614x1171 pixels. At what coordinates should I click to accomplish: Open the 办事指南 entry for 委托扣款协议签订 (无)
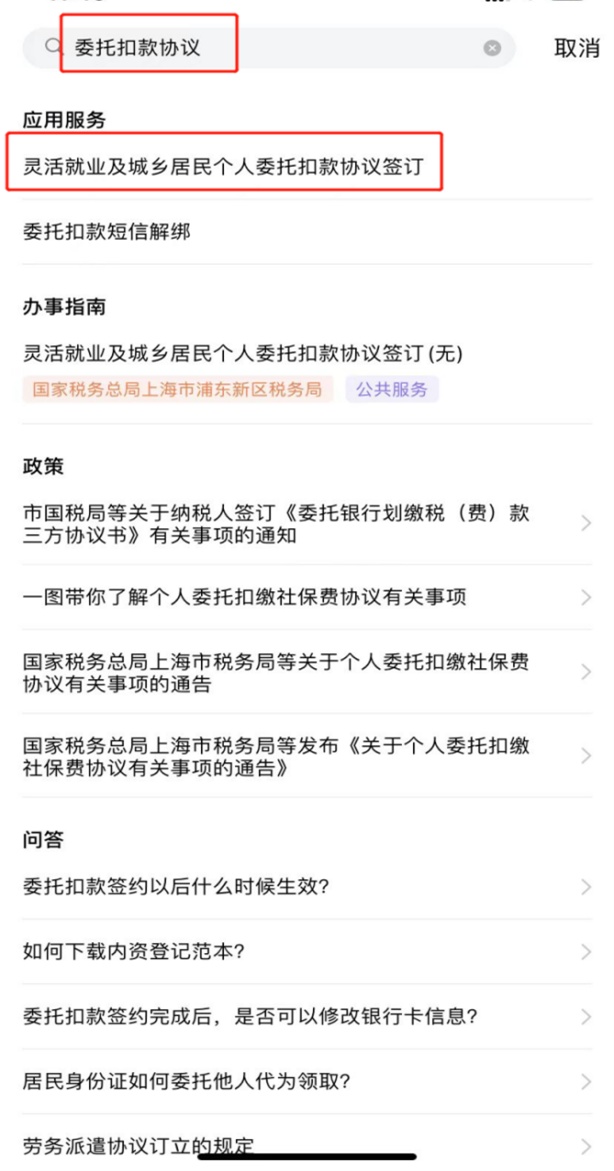(x=243, y=354)
